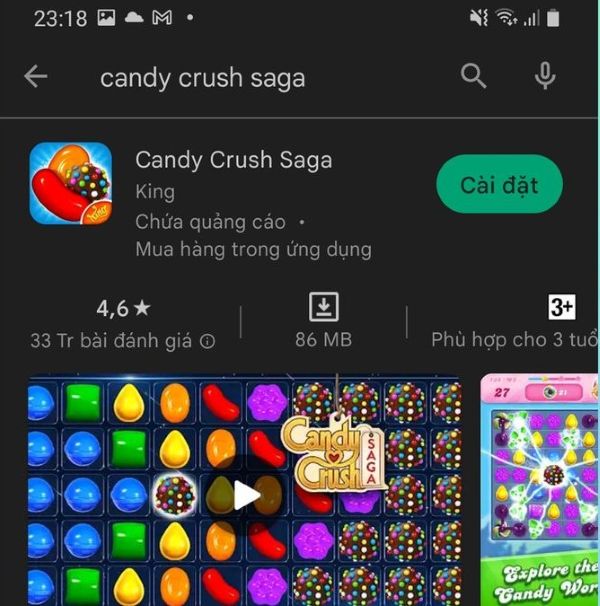The height and width of the screenshot is (606, 600).
Task: Open the Candy Crush Saga app listing
Action: 233,161
